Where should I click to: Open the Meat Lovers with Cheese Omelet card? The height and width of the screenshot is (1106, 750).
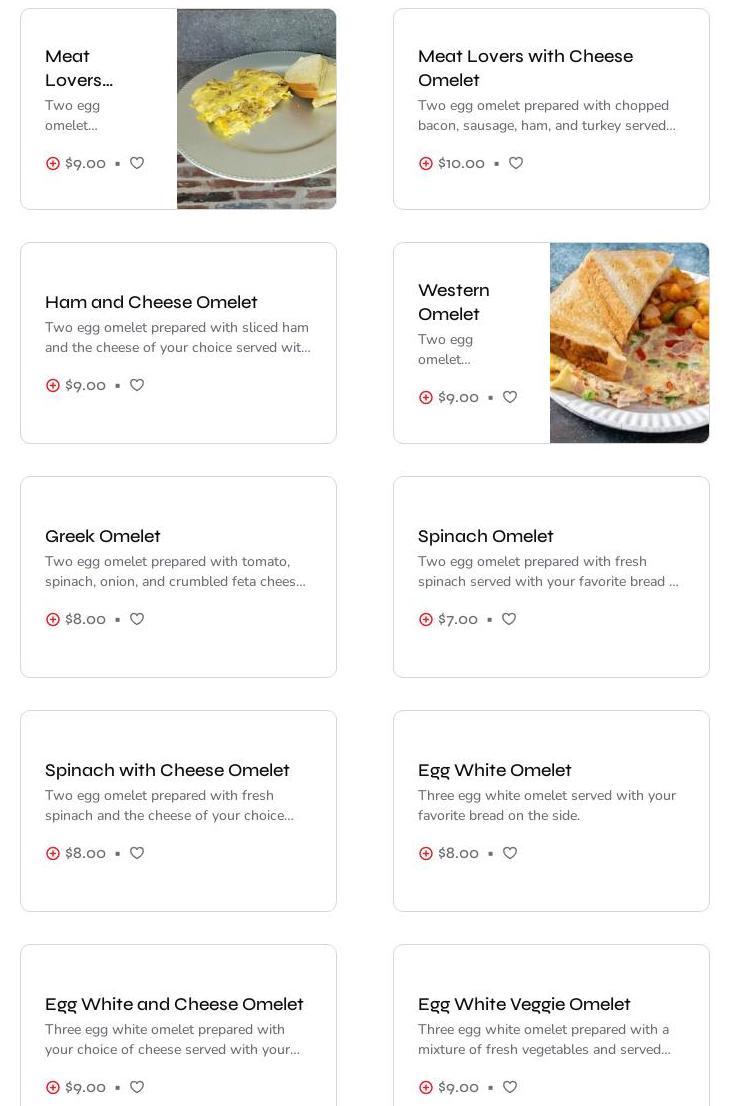pos(525,68)
